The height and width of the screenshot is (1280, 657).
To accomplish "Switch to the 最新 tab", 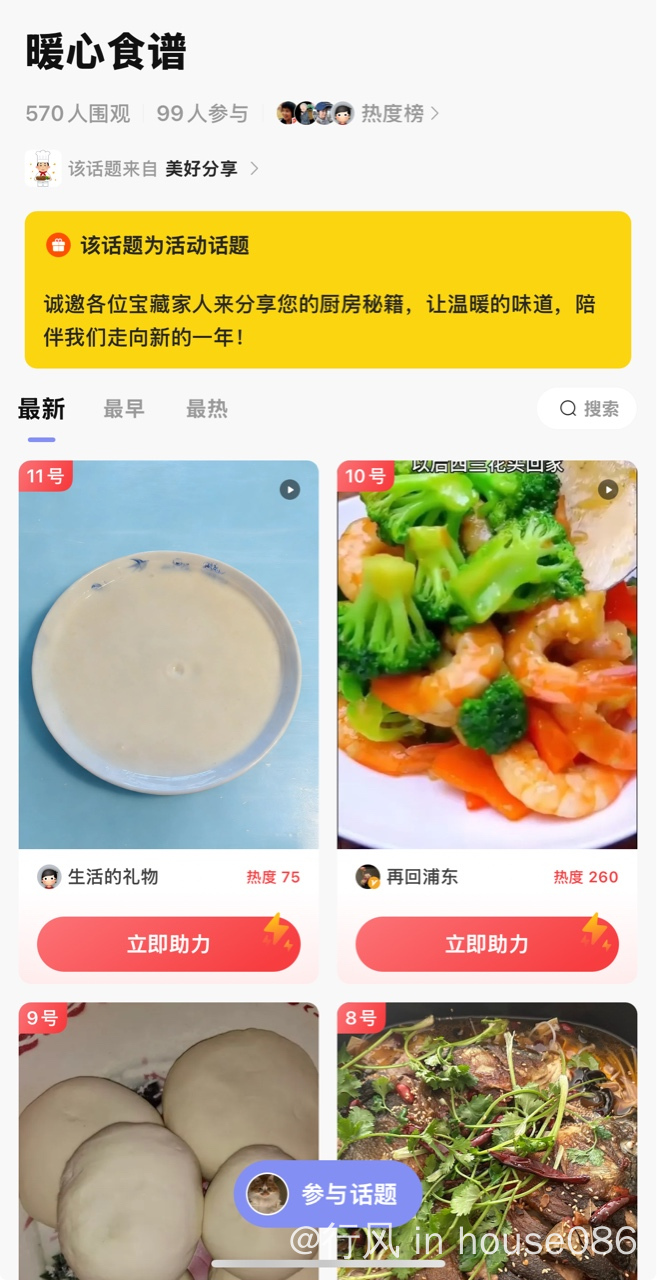I will pos(41,409).
